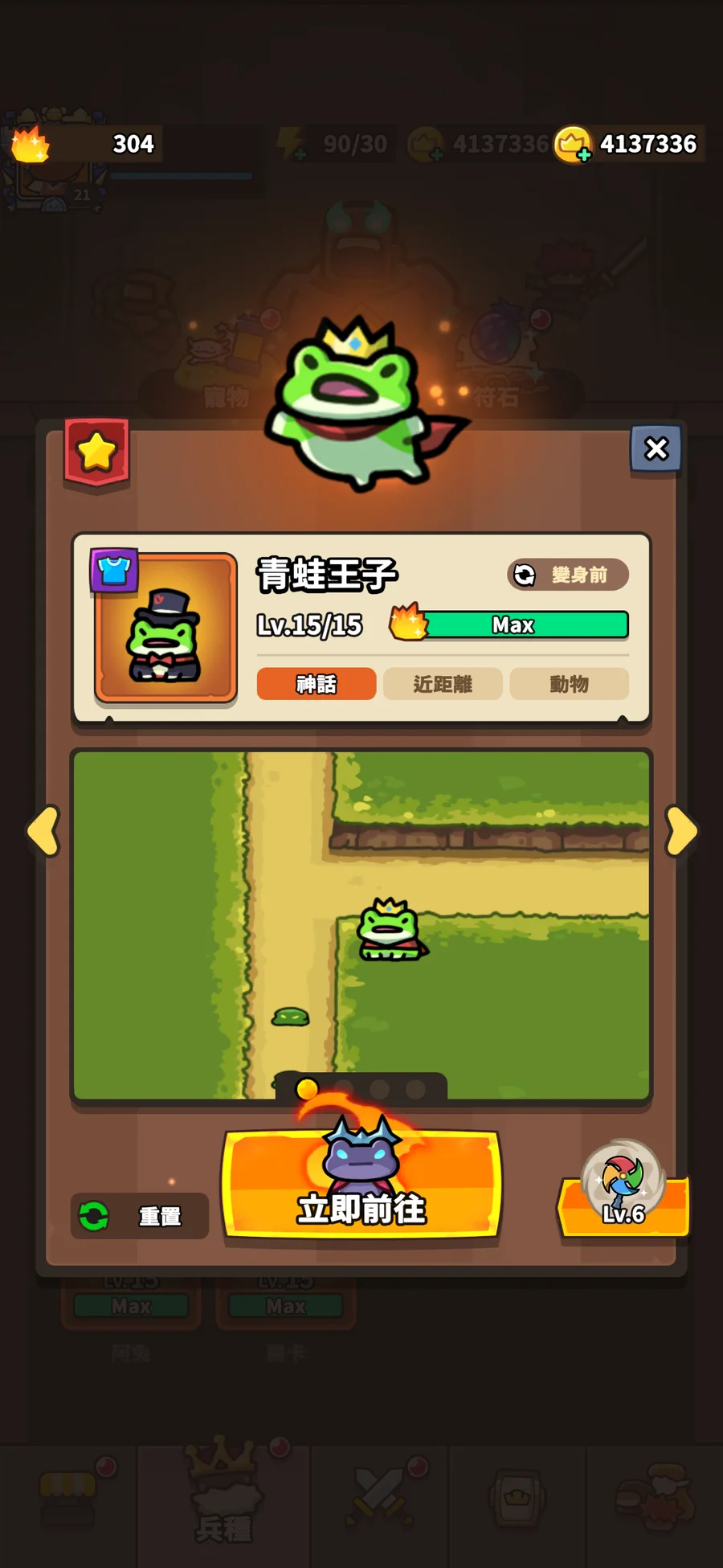This screenshot has width=723, height=1568.
Task: Show the previous unit with left arrow
Action: pos(43,830)
